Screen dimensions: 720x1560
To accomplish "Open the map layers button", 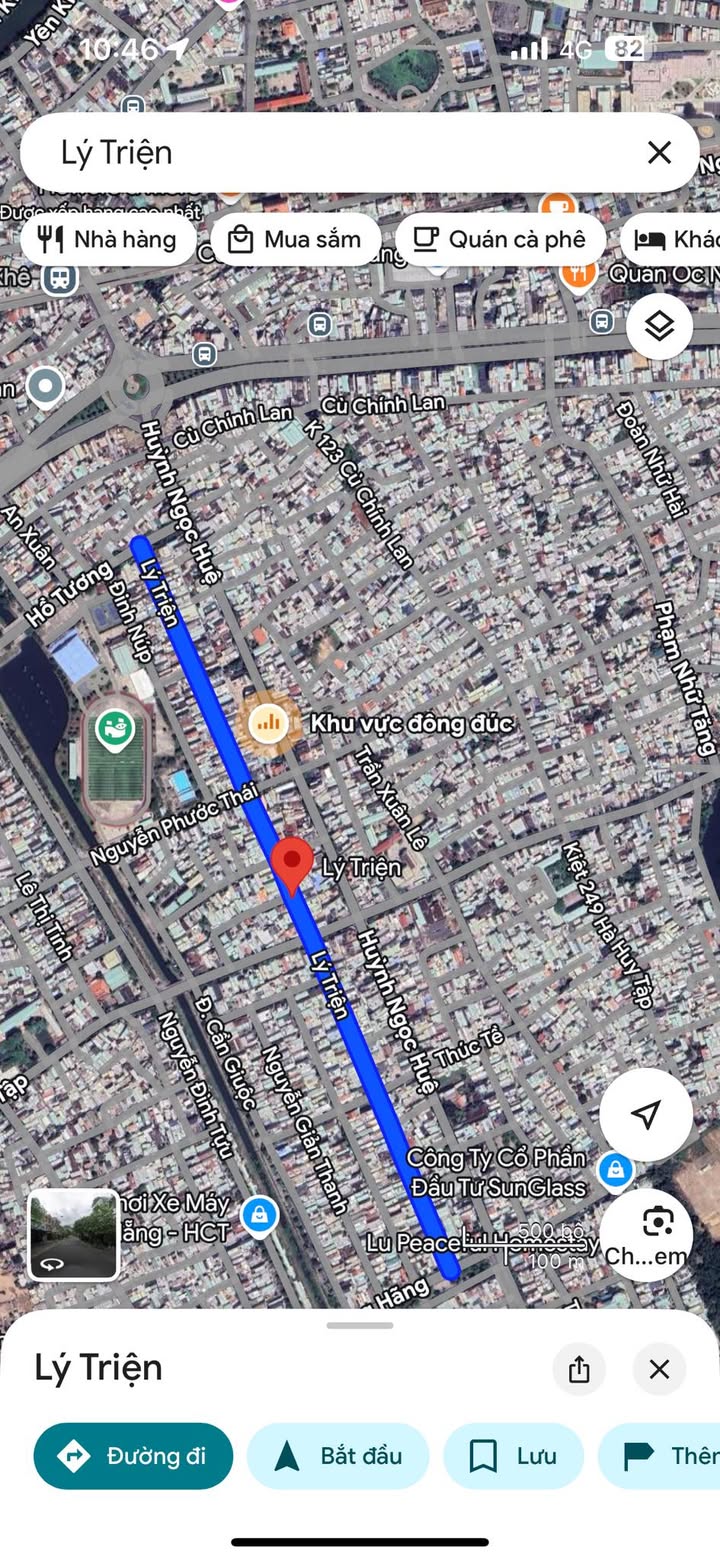I will click(x=659, y=326).
